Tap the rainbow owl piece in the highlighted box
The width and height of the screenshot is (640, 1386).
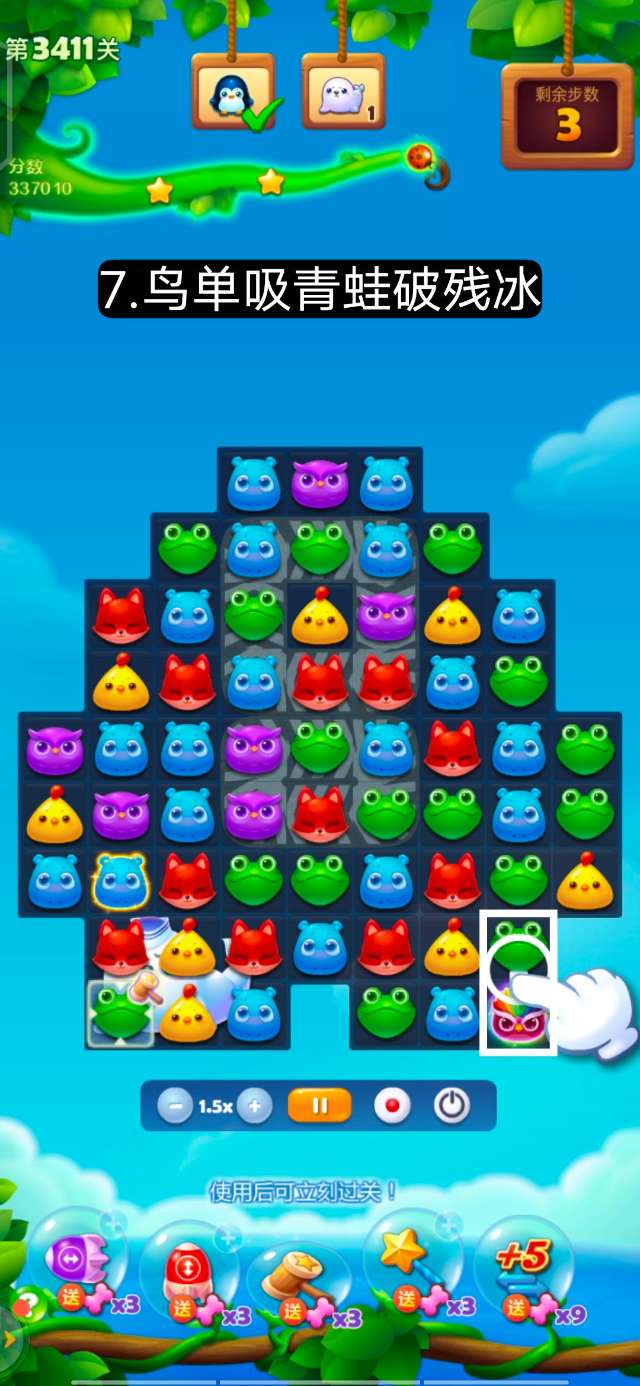[x=517, y=1018]
